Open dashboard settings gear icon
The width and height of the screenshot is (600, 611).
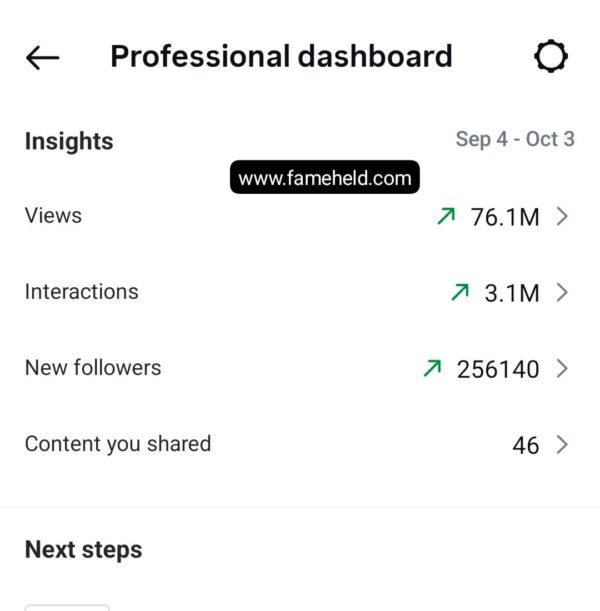point(551,57)
